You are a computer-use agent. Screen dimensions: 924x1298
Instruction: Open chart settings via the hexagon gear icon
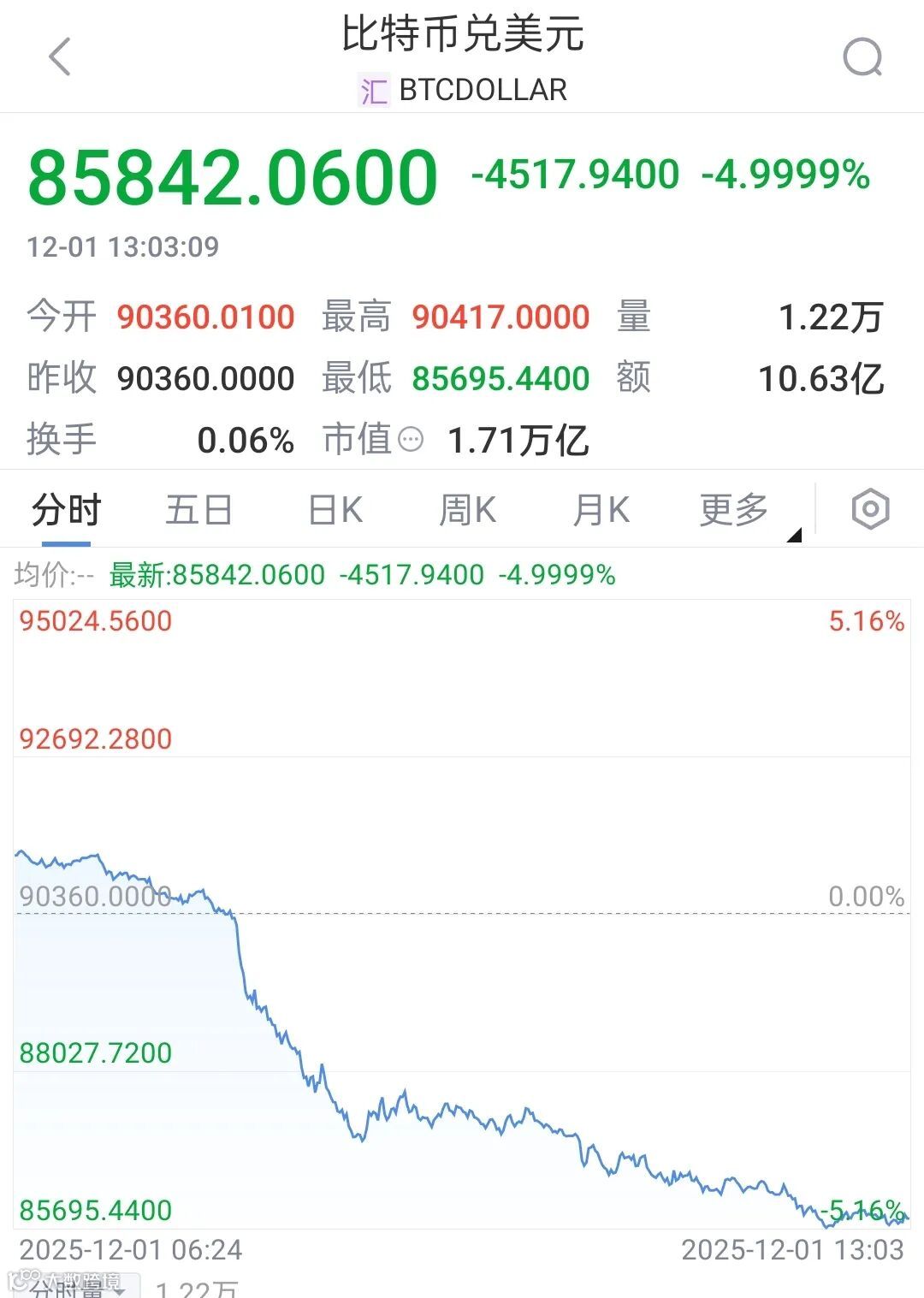click(871, 509)
